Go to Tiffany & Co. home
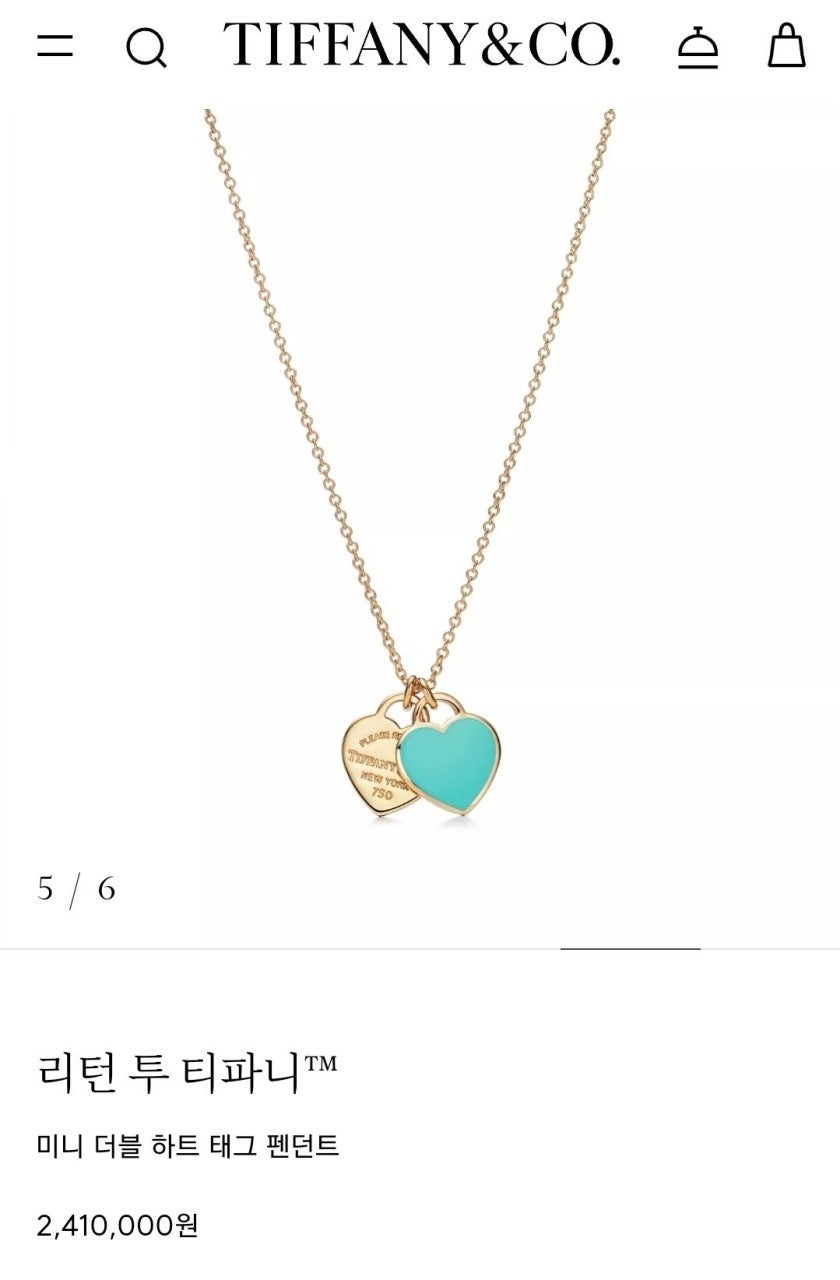The width and height of the screenshot is (840, 1280). coord(421,45)
